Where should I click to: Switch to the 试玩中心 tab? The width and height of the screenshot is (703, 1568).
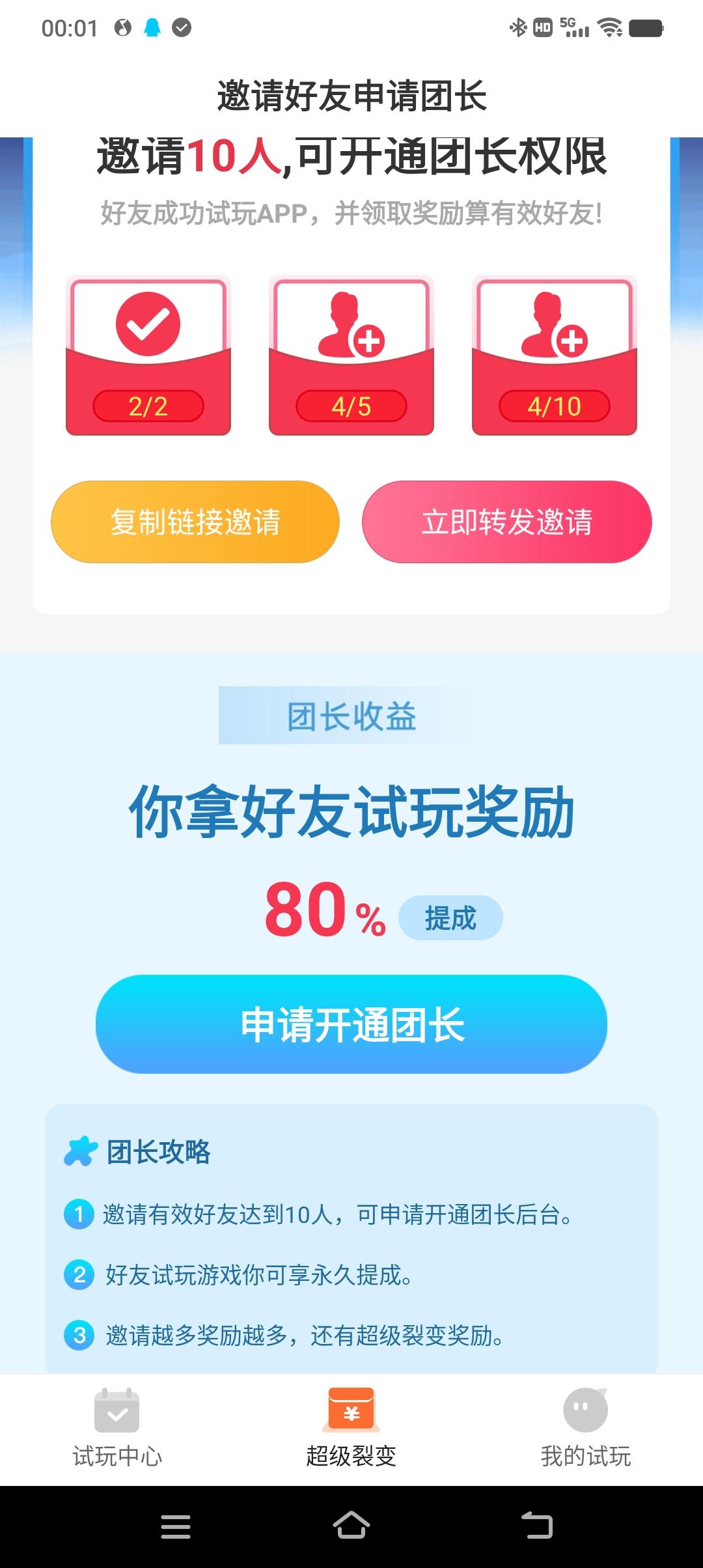click(117, 1427)
